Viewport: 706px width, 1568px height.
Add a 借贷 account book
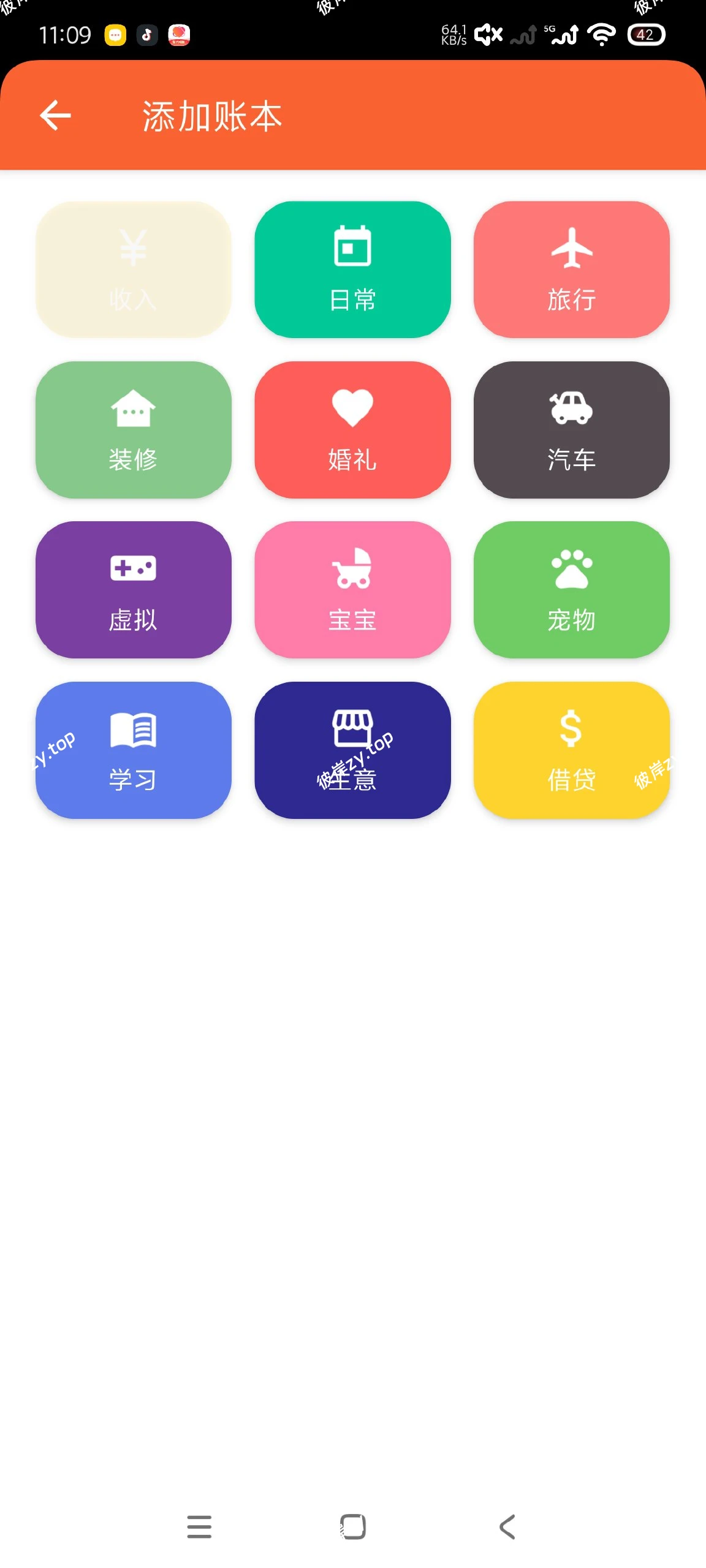(x=571, y=750)
